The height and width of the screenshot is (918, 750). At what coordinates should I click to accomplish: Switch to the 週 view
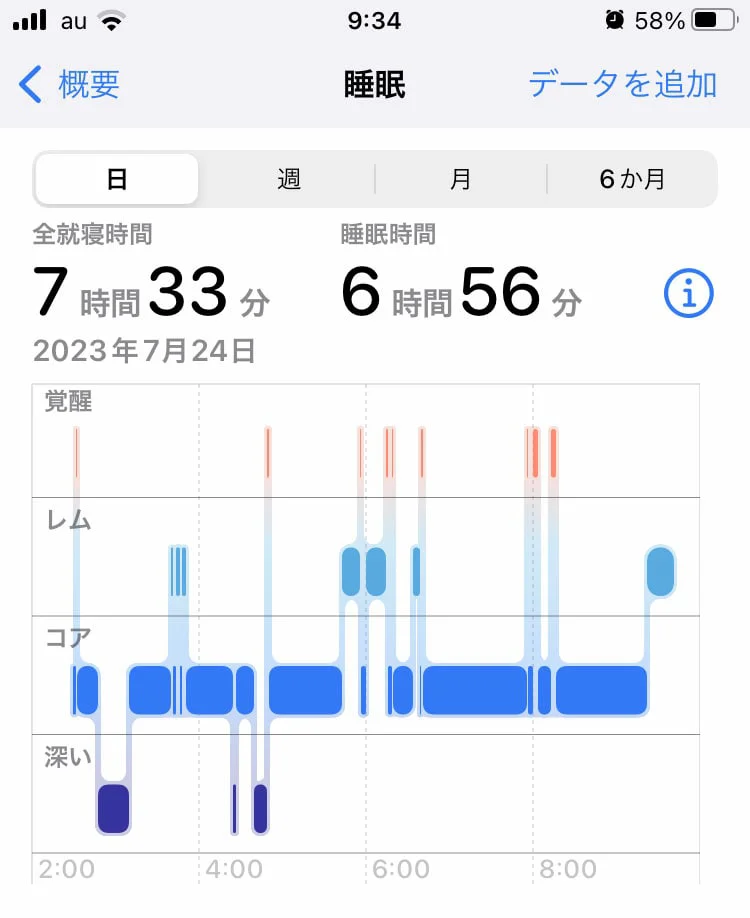click(289, 180)
